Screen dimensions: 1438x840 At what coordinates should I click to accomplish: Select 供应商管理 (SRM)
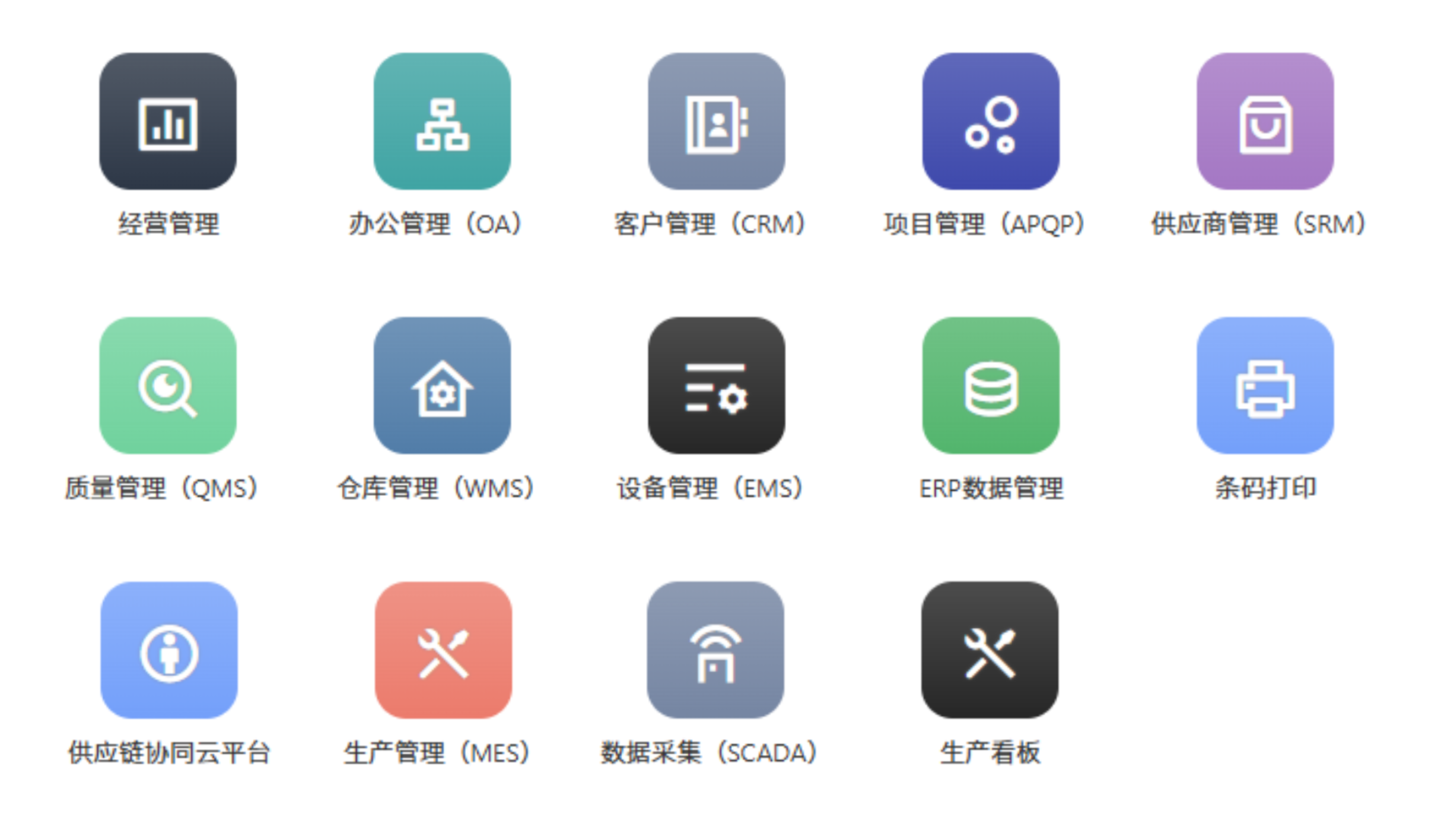point(1265,122)
